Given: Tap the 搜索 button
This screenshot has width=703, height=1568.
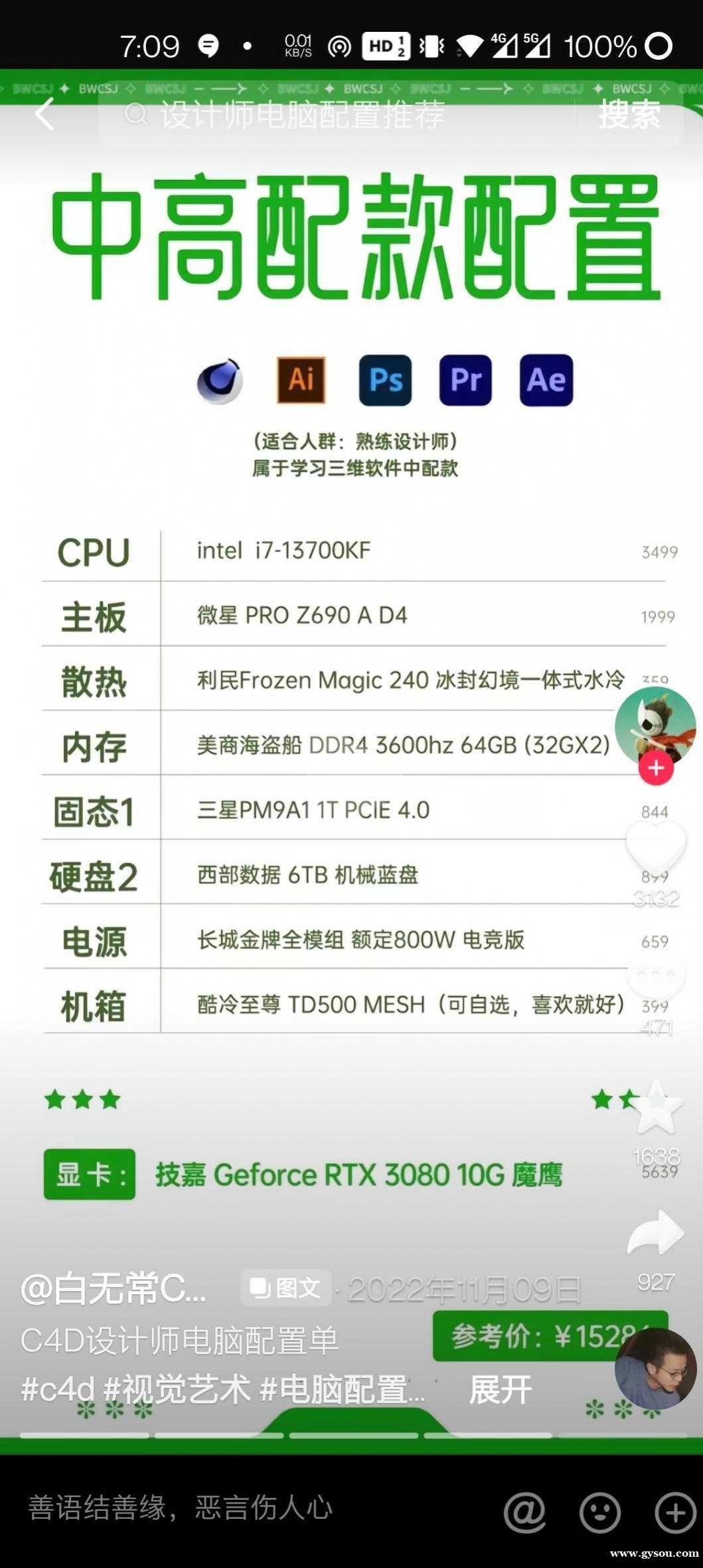Looking at the screenshot, I should point(628,114).
